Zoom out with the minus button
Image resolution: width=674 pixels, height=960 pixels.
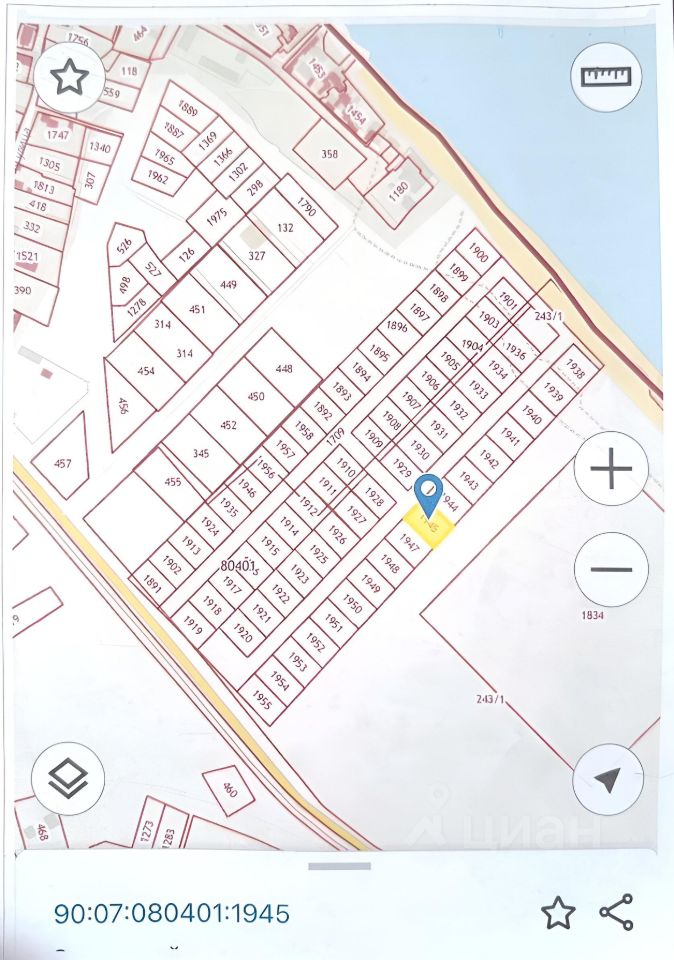611,569
